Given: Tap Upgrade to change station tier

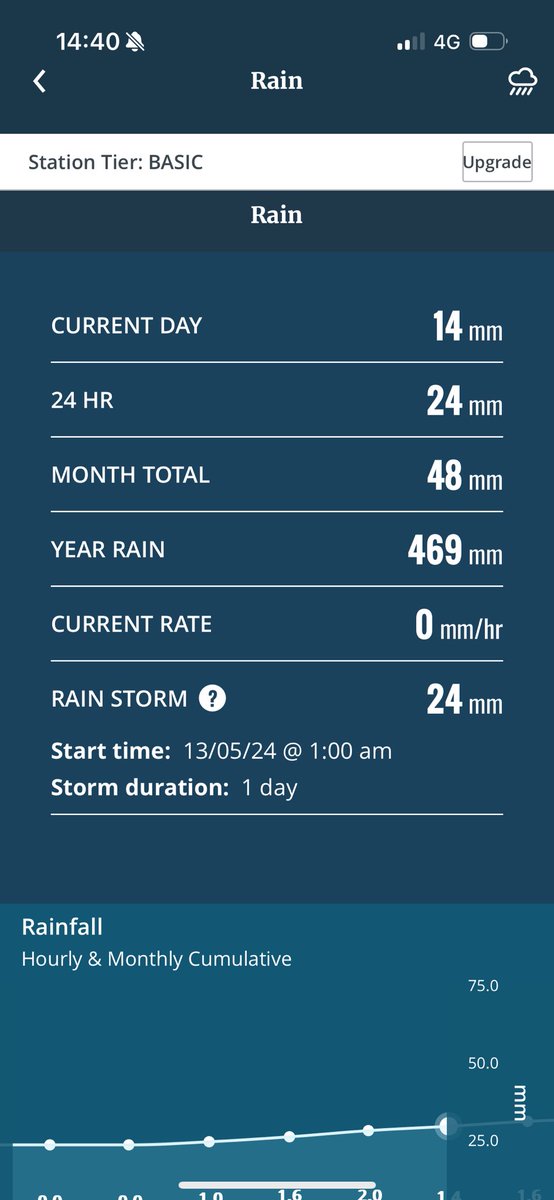Looking at the screenshot, I should 497,162.
